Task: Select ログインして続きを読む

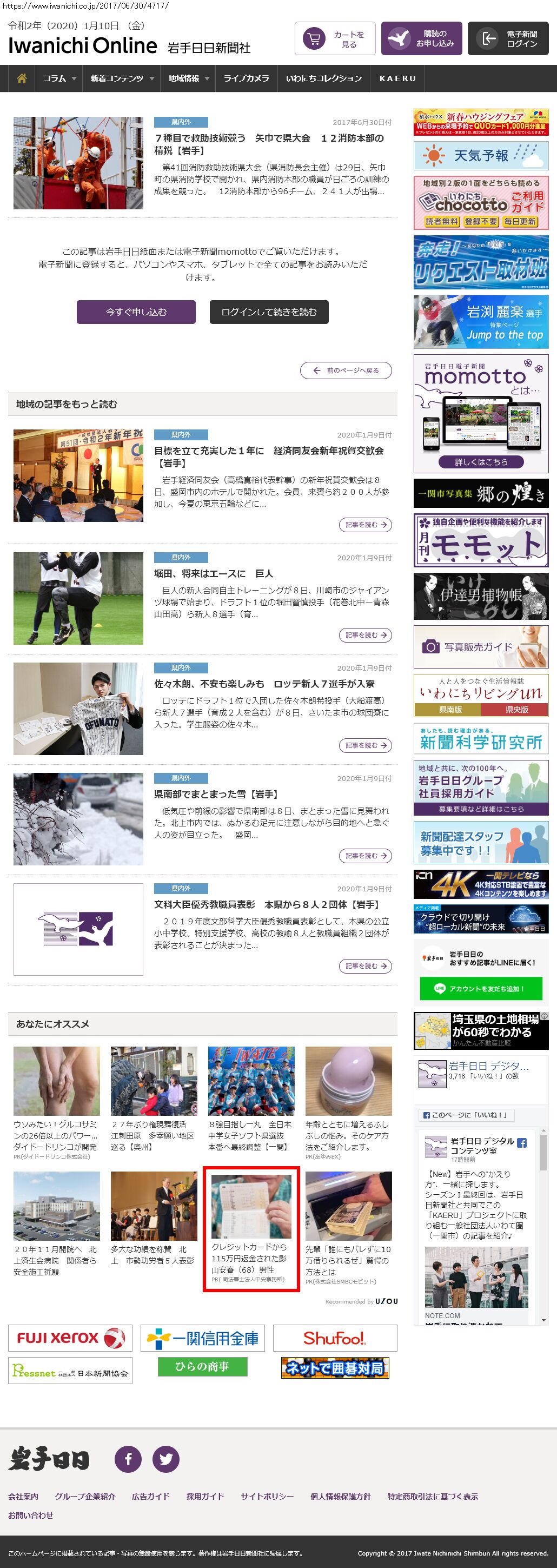Action: coord(269,312)
